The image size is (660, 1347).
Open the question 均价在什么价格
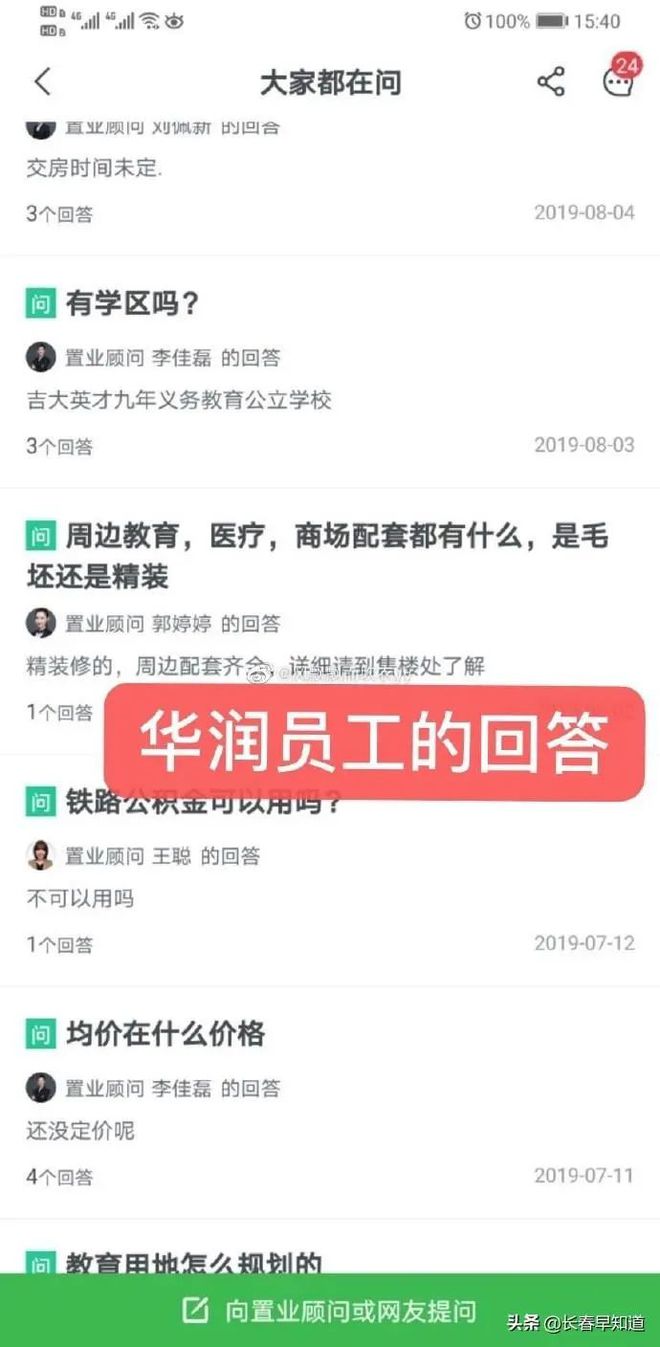tap(165, 1034)
